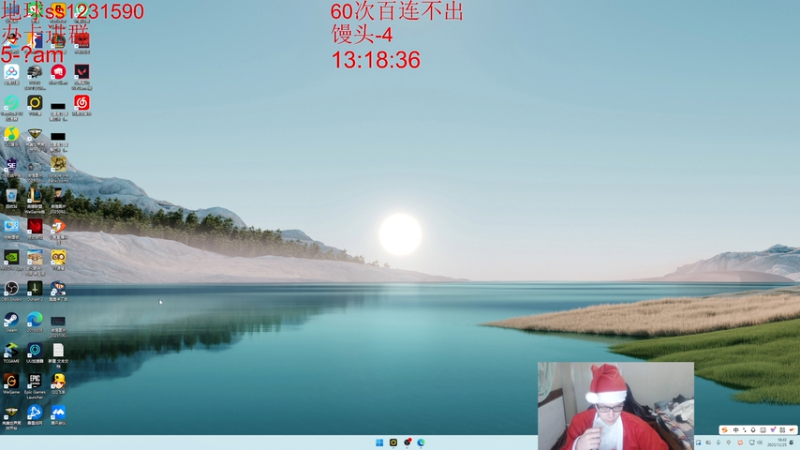
Task: Open the taskbar clock and date
Action: click(x=783, y=440)
